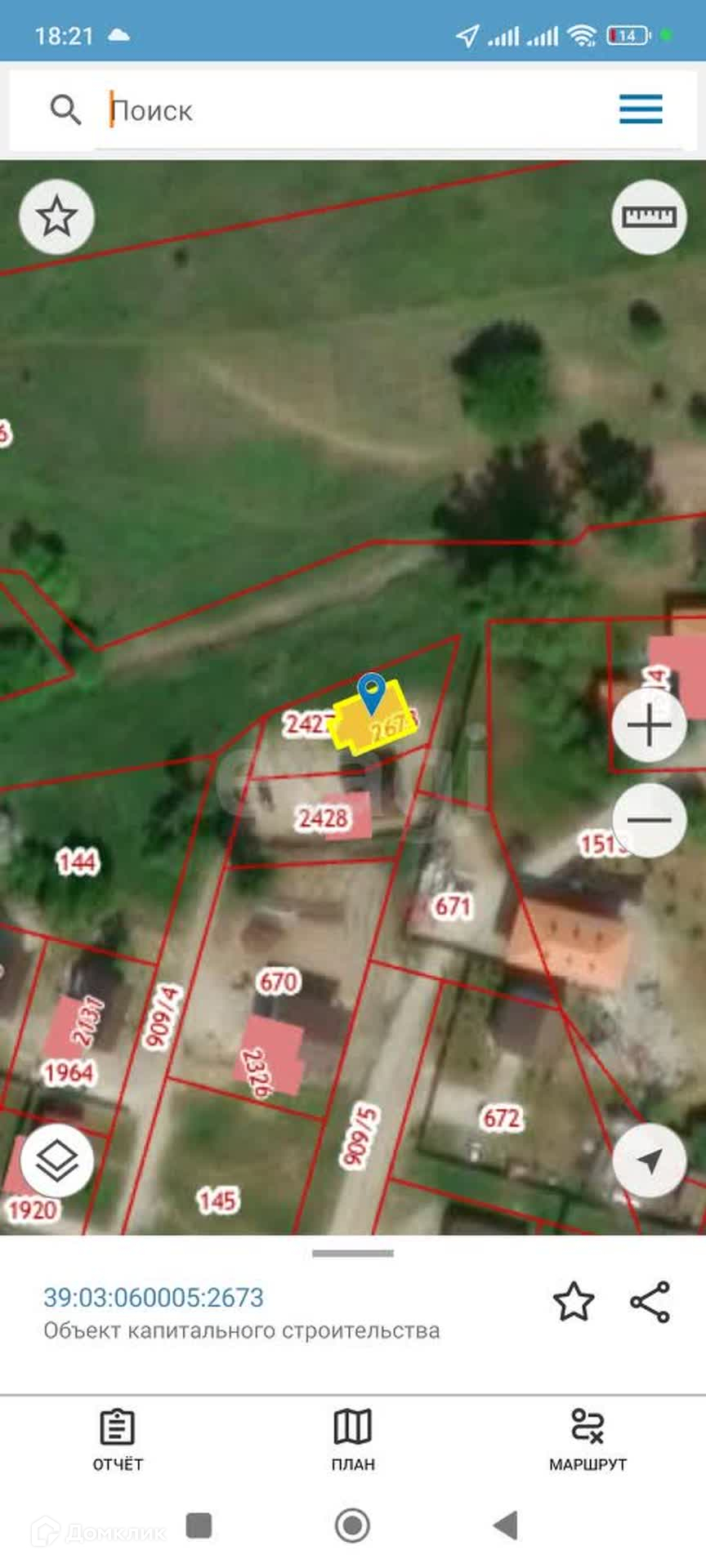Zoom in with the plus button
The image size is (706, 1568).
tap(650, 726)
